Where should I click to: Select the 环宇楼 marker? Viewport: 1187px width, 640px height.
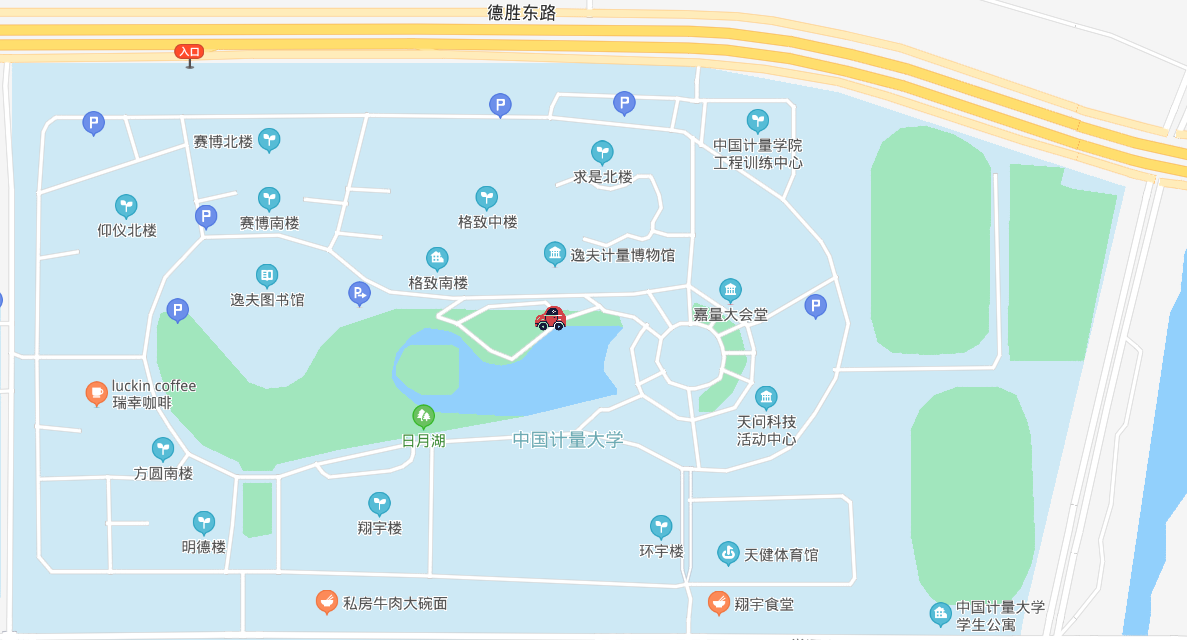point(661,527)
